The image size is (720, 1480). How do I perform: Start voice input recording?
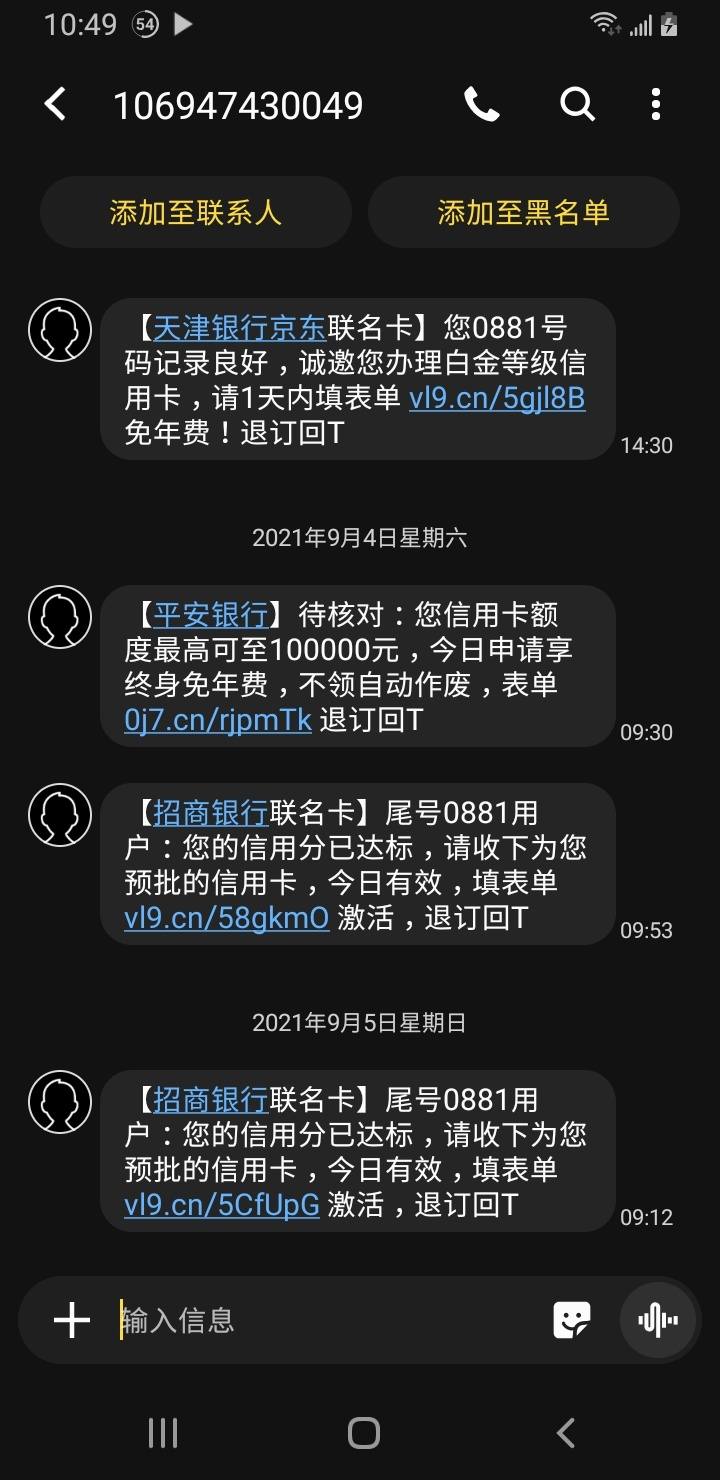pos(657,1320)
